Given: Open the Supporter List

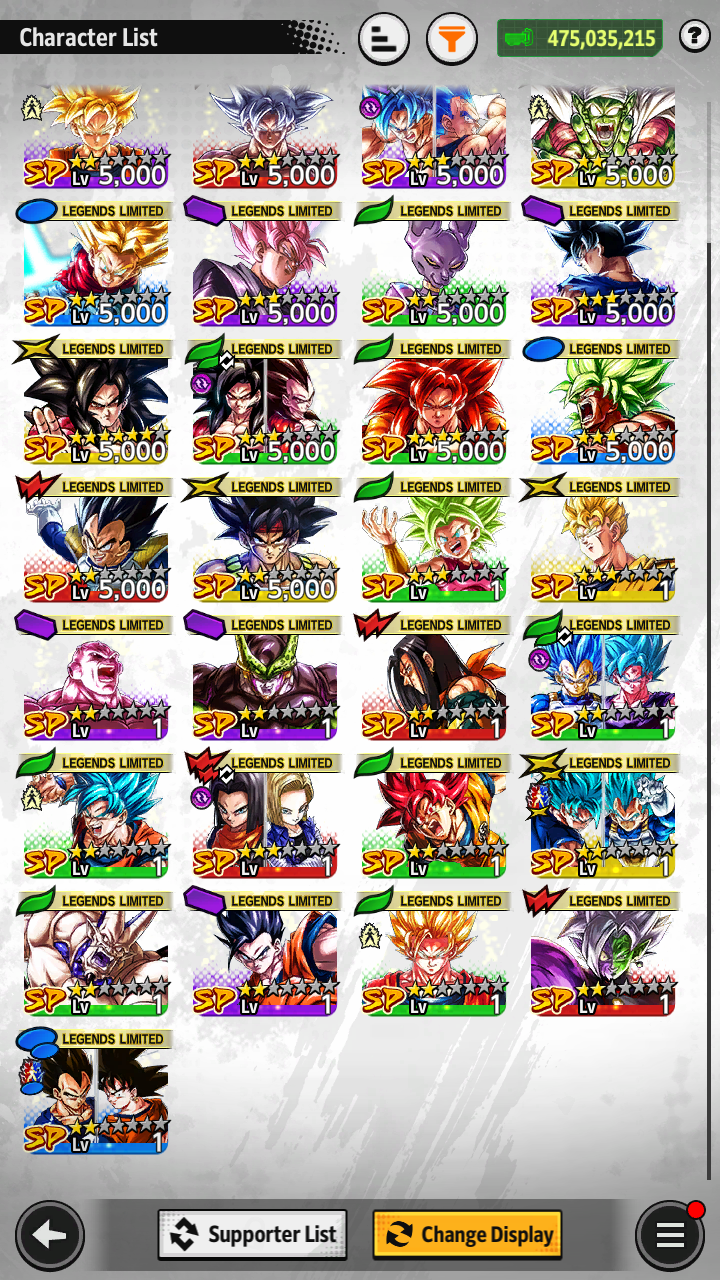Looking at the screenshot, I should (253, 1234).
